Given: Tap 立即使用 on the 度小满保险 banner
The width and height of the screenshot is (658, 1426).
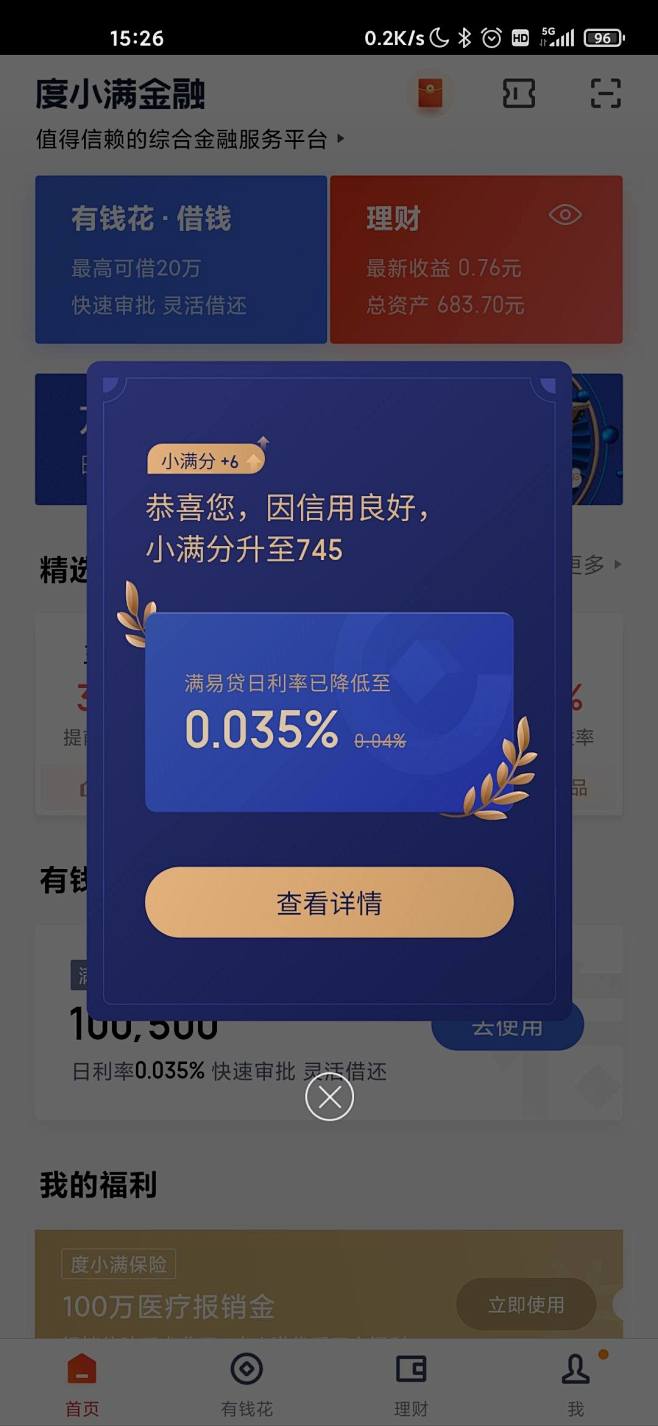Looking at the screenshot, I should point(526,1304).
